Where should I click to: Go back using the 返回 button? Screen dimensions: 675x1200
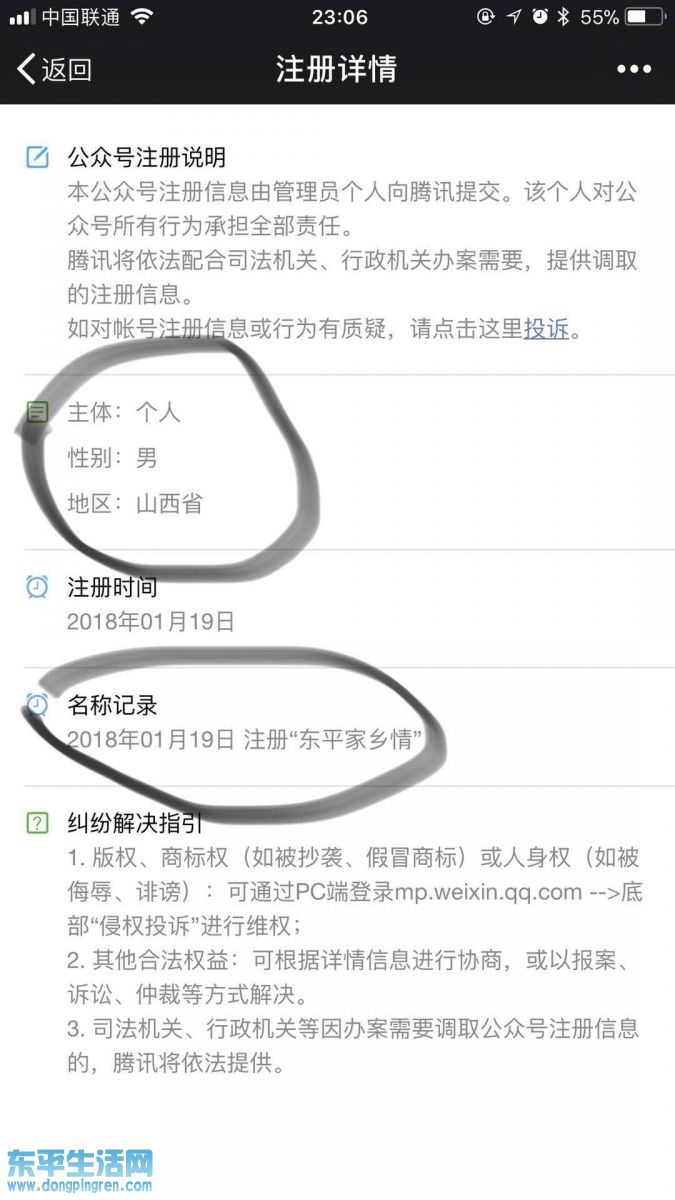tap(55, 69)
